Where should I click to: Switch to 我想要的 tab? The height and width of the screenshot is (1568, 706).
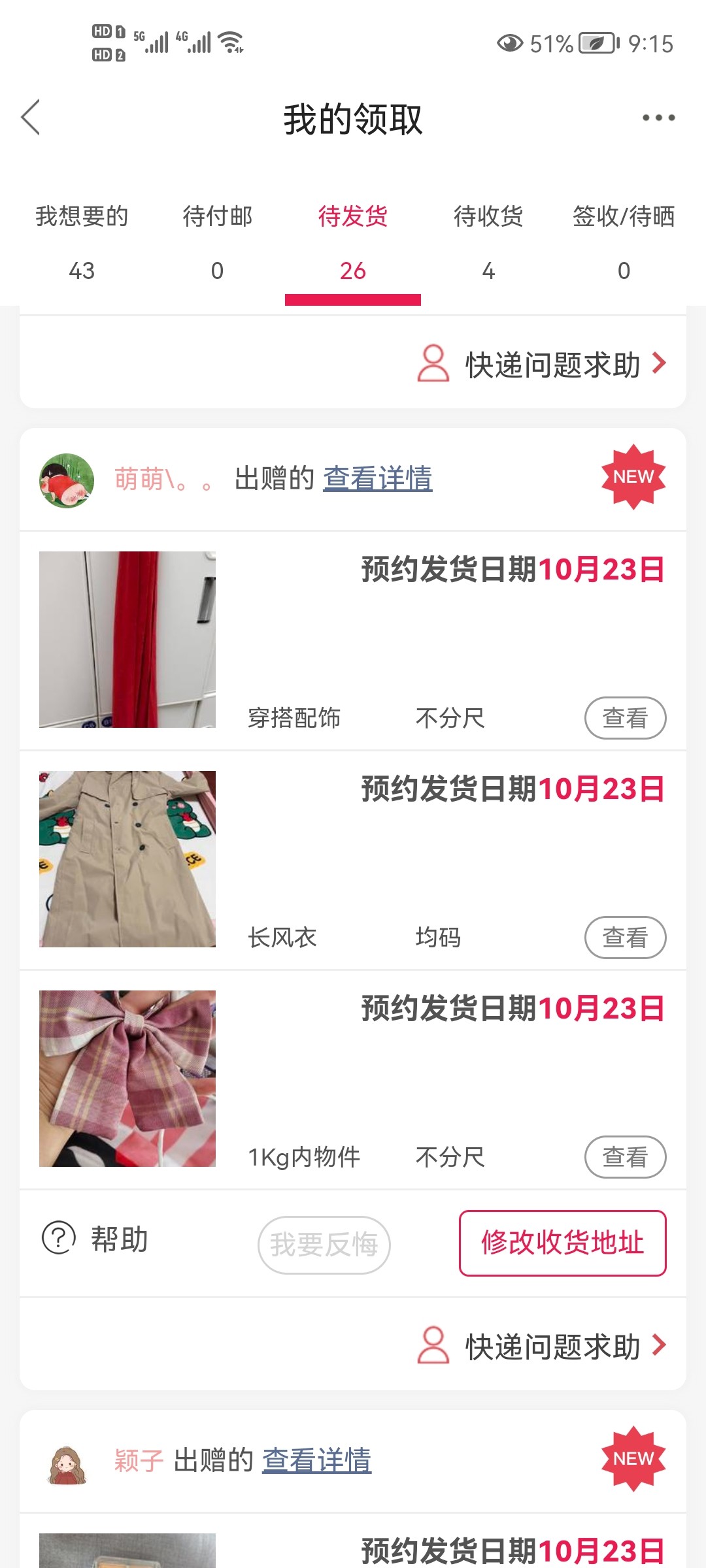(x=82, y=242)
